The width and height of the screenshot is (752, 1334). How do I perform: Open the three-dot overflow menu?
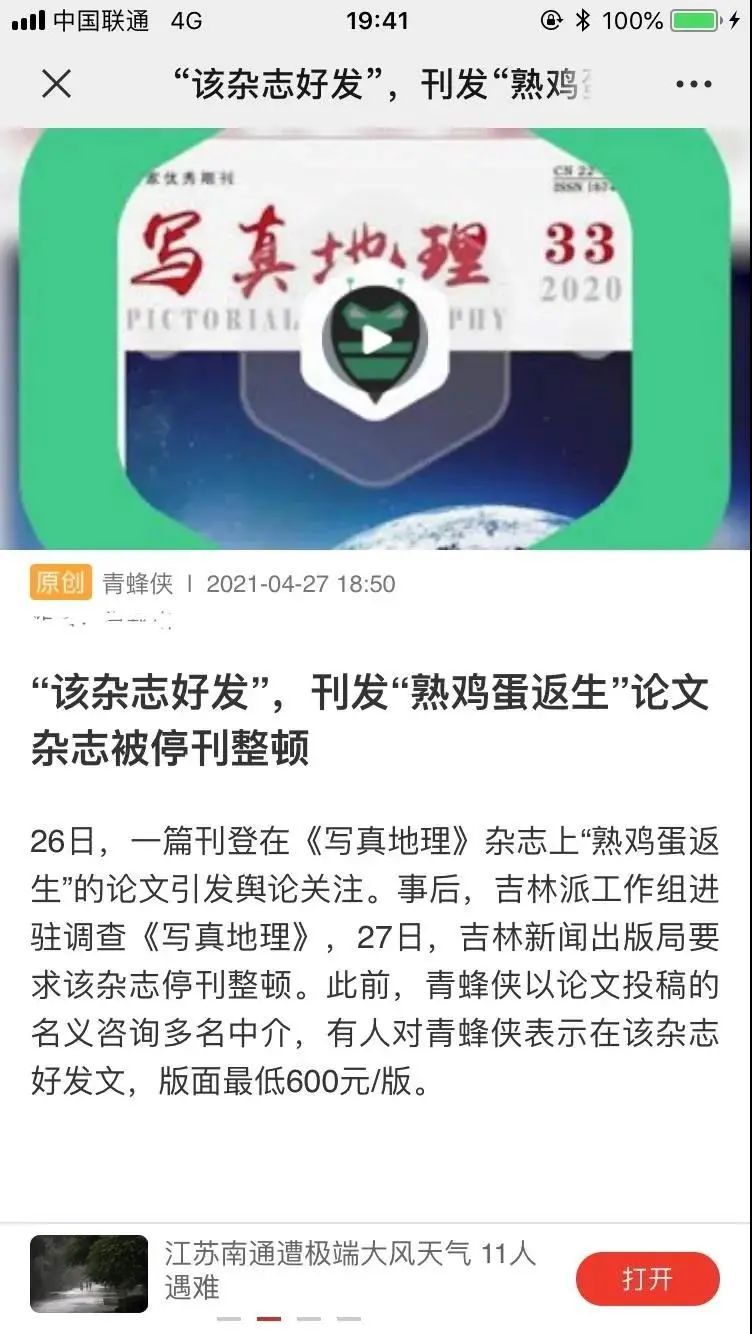coord(693,84)
